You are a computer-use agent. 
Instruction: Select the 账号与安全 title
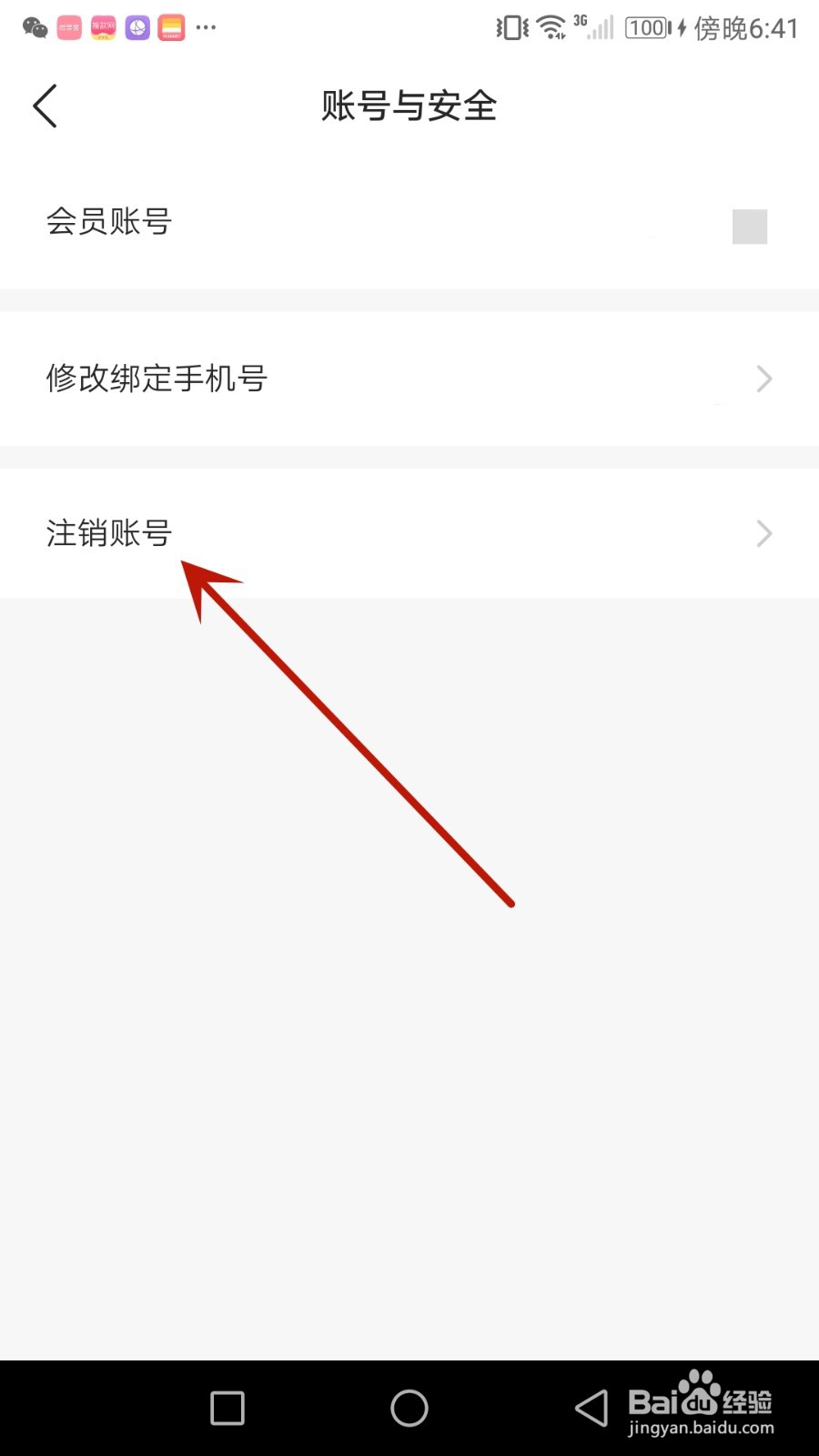pos(409,106)
